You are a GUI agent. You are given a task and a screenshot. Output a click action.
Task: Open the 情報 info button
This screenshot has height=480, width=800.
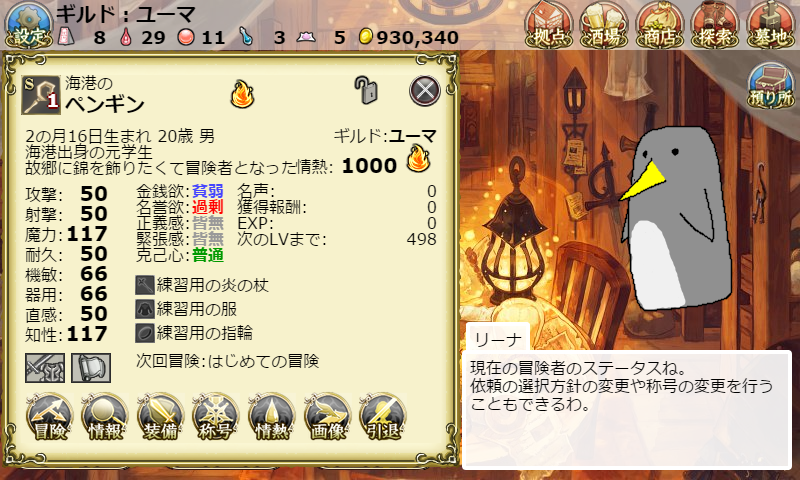103,417
